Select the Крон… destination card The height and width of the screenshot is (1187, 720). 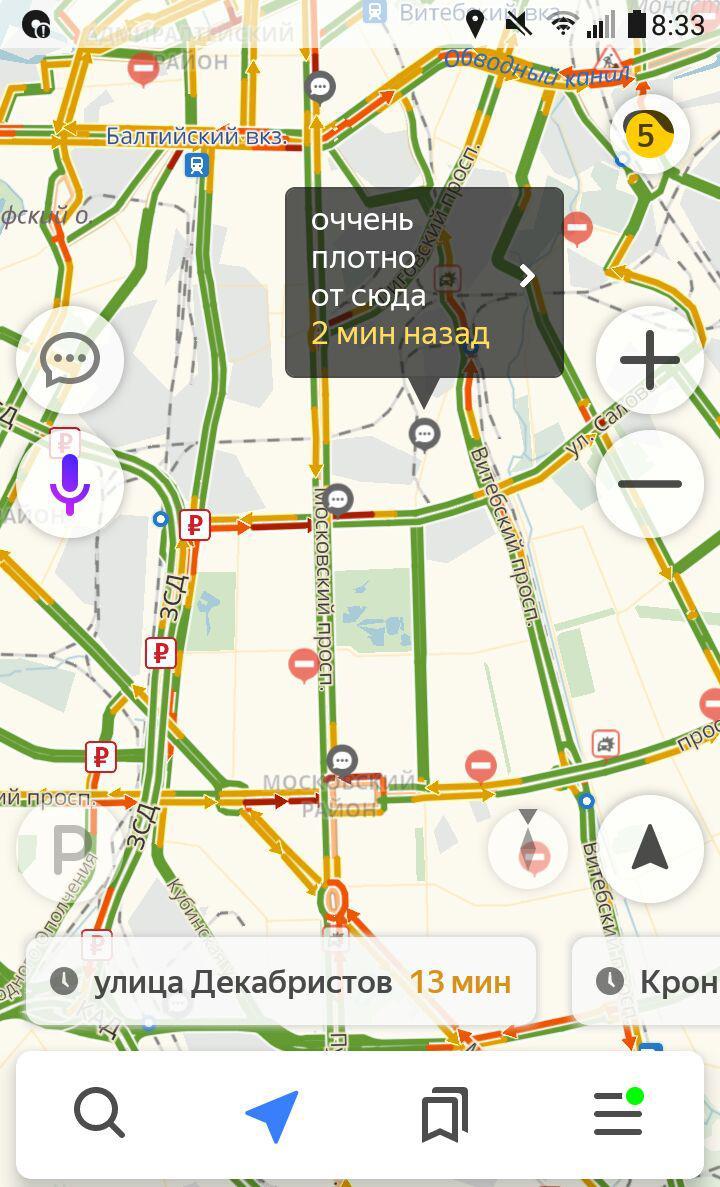pyautogui.click(x=648, y=982)
